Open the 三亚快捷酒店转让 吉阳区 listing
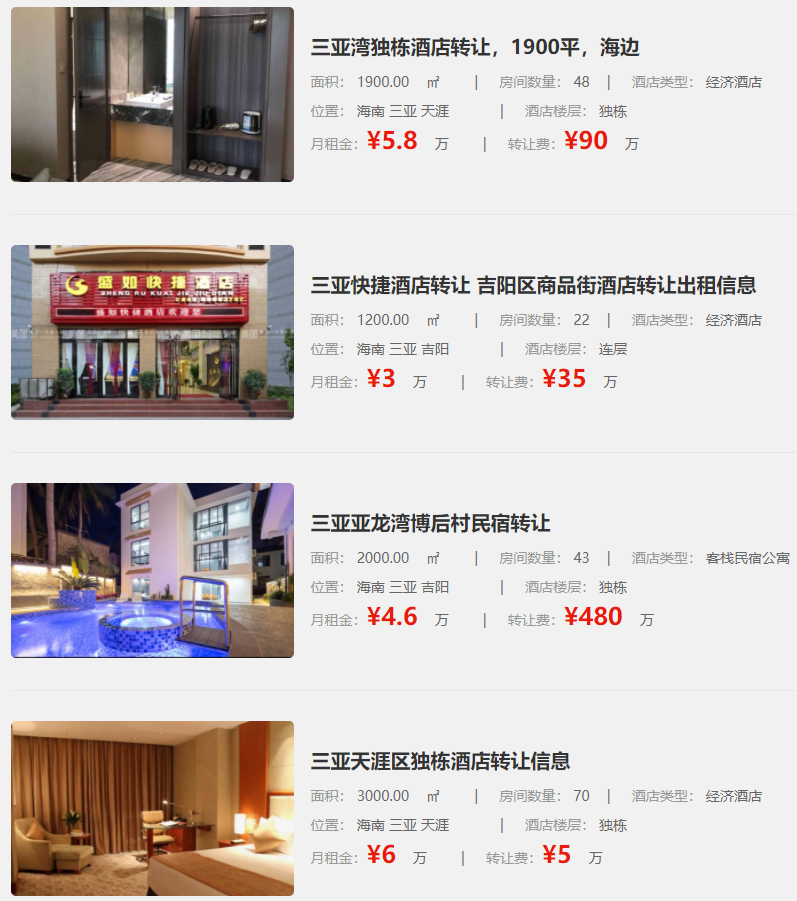 (x=533, y=285)
